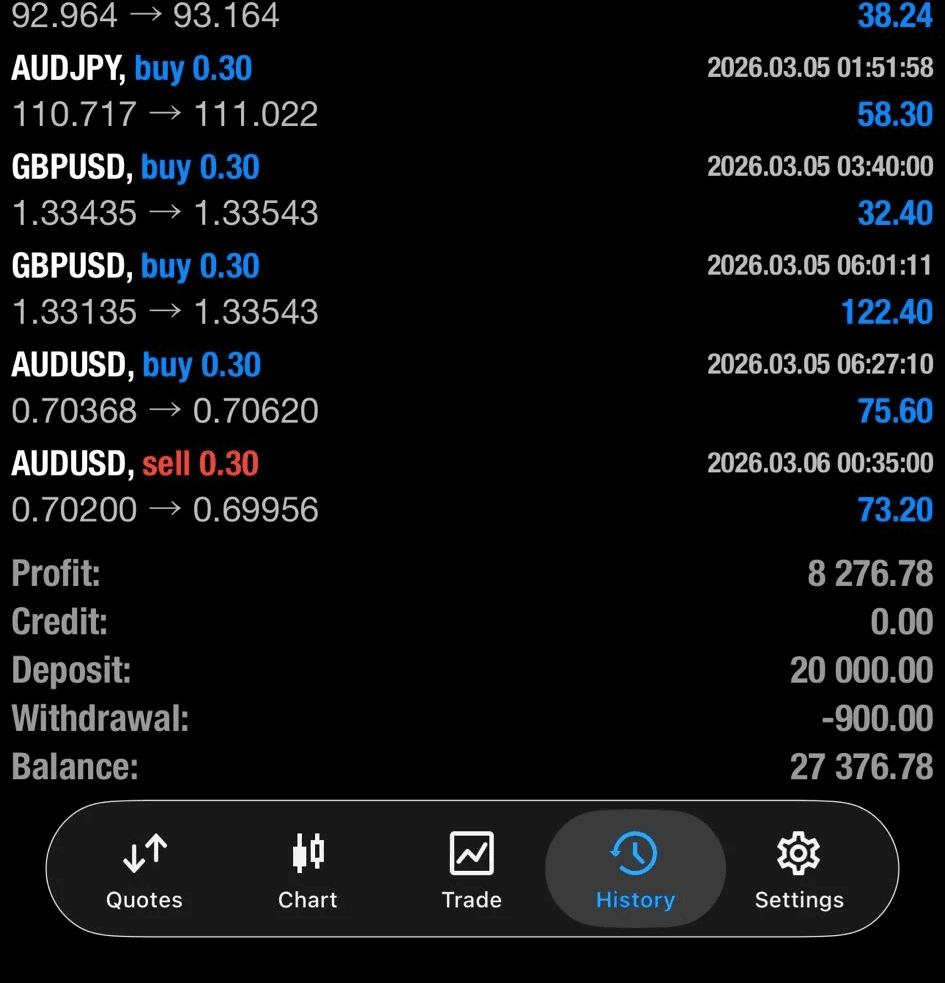Open the AUDUSD buy 0.30 deal
The image size is (945, 983).
click(x=472, y=387)
